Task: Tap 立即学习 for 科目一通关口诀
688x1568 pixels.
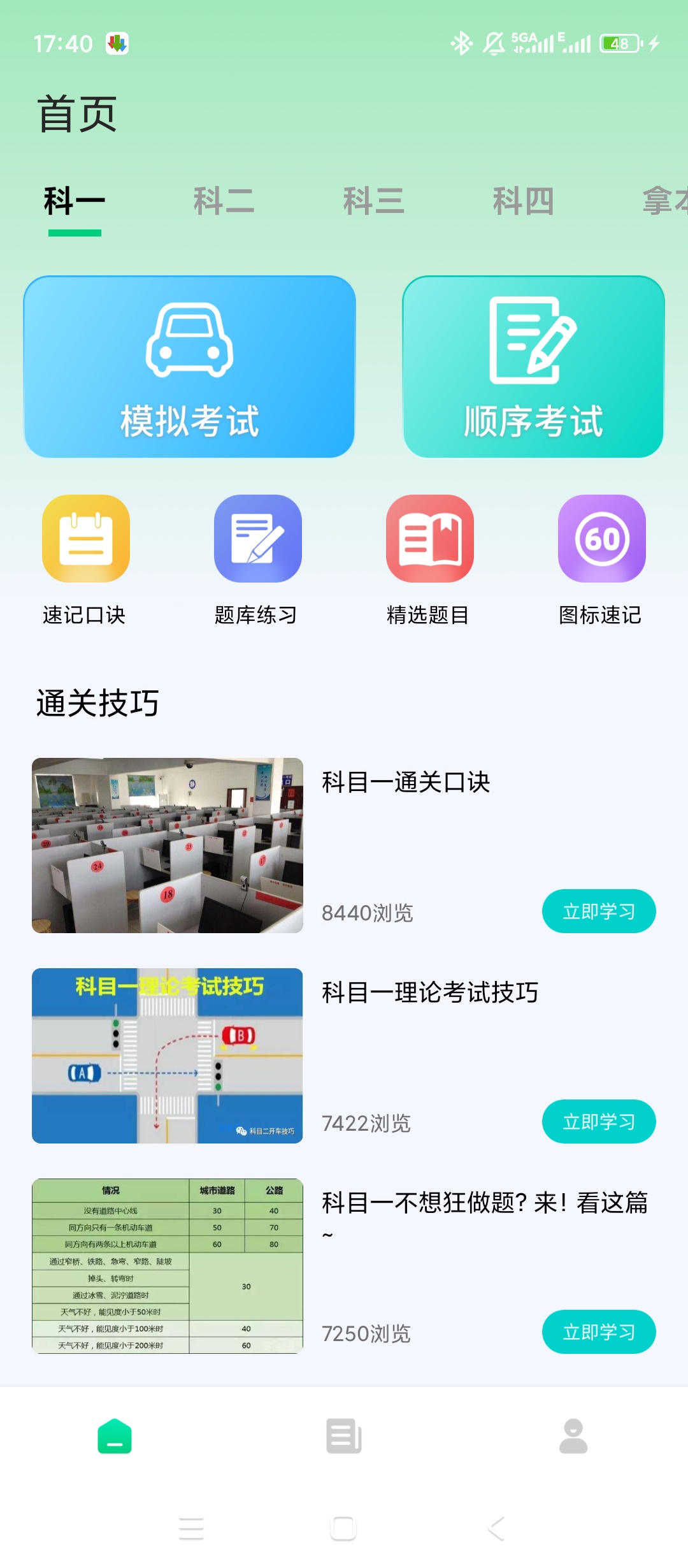Action: (599, 911)
